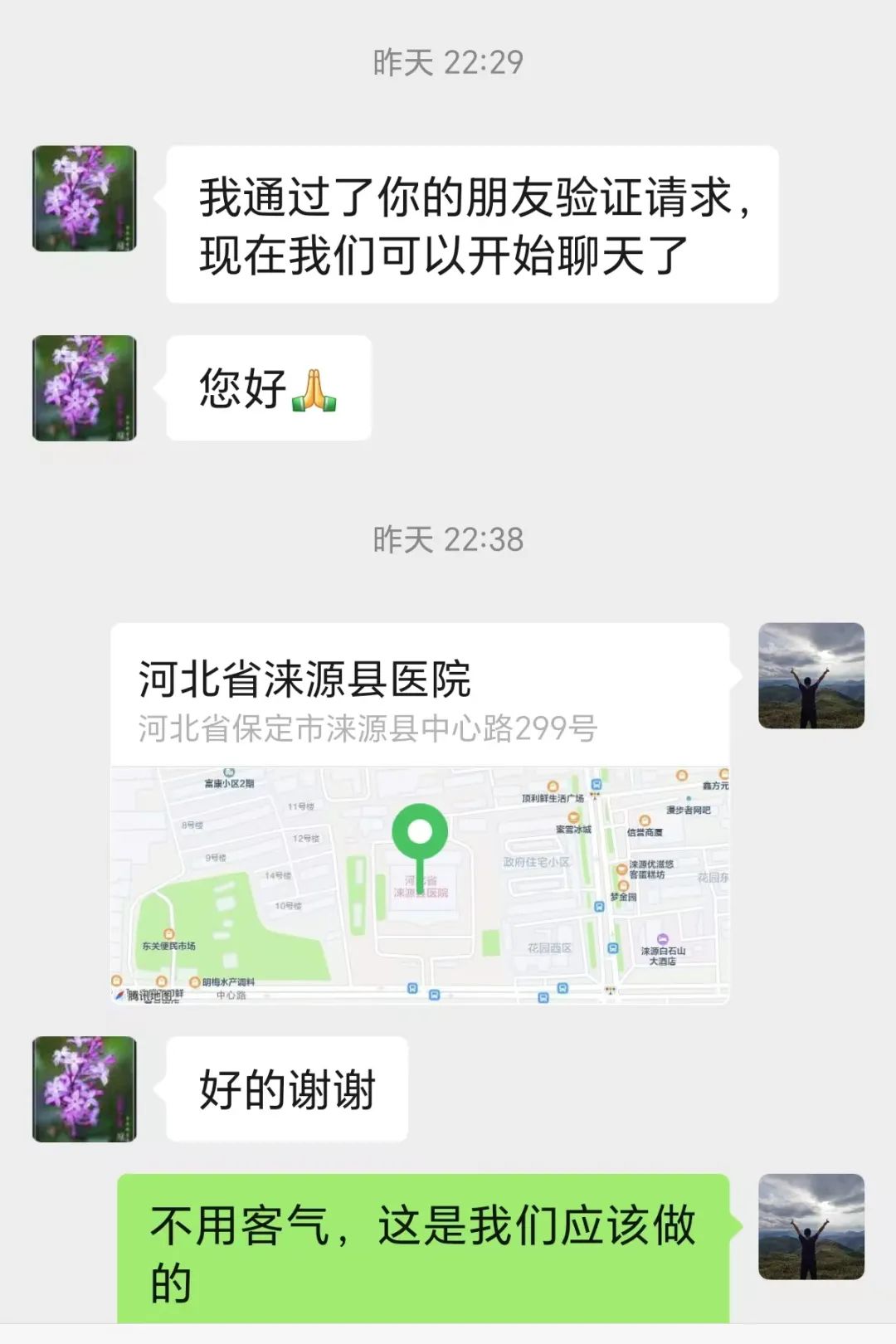Tap my avatar next to the 不用客气 message
The width and height of the screenshot is (896, 1344).
[811, 1226]
